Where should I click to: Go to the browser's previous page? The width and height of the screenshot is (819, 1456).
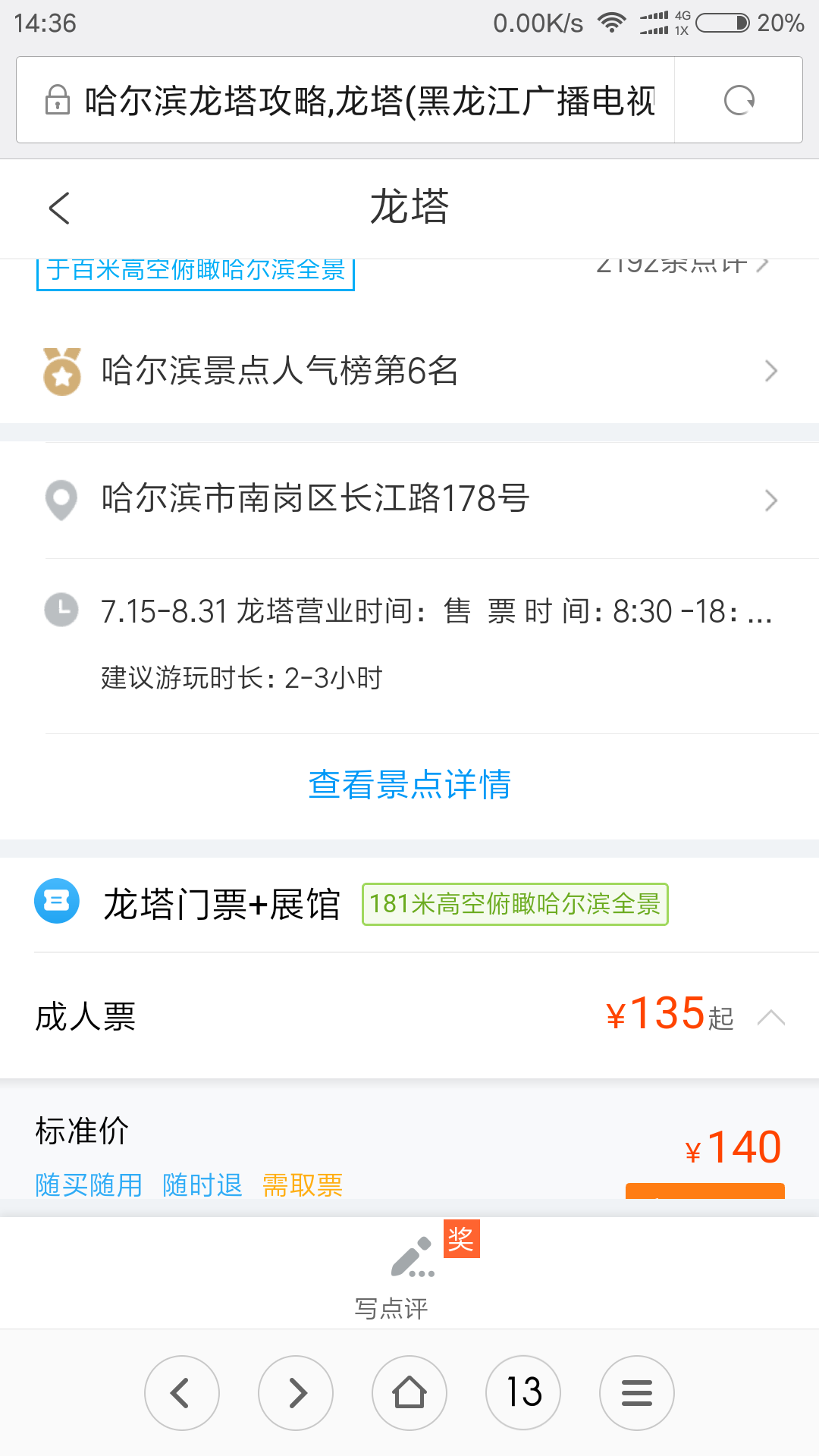(182, 1393)
